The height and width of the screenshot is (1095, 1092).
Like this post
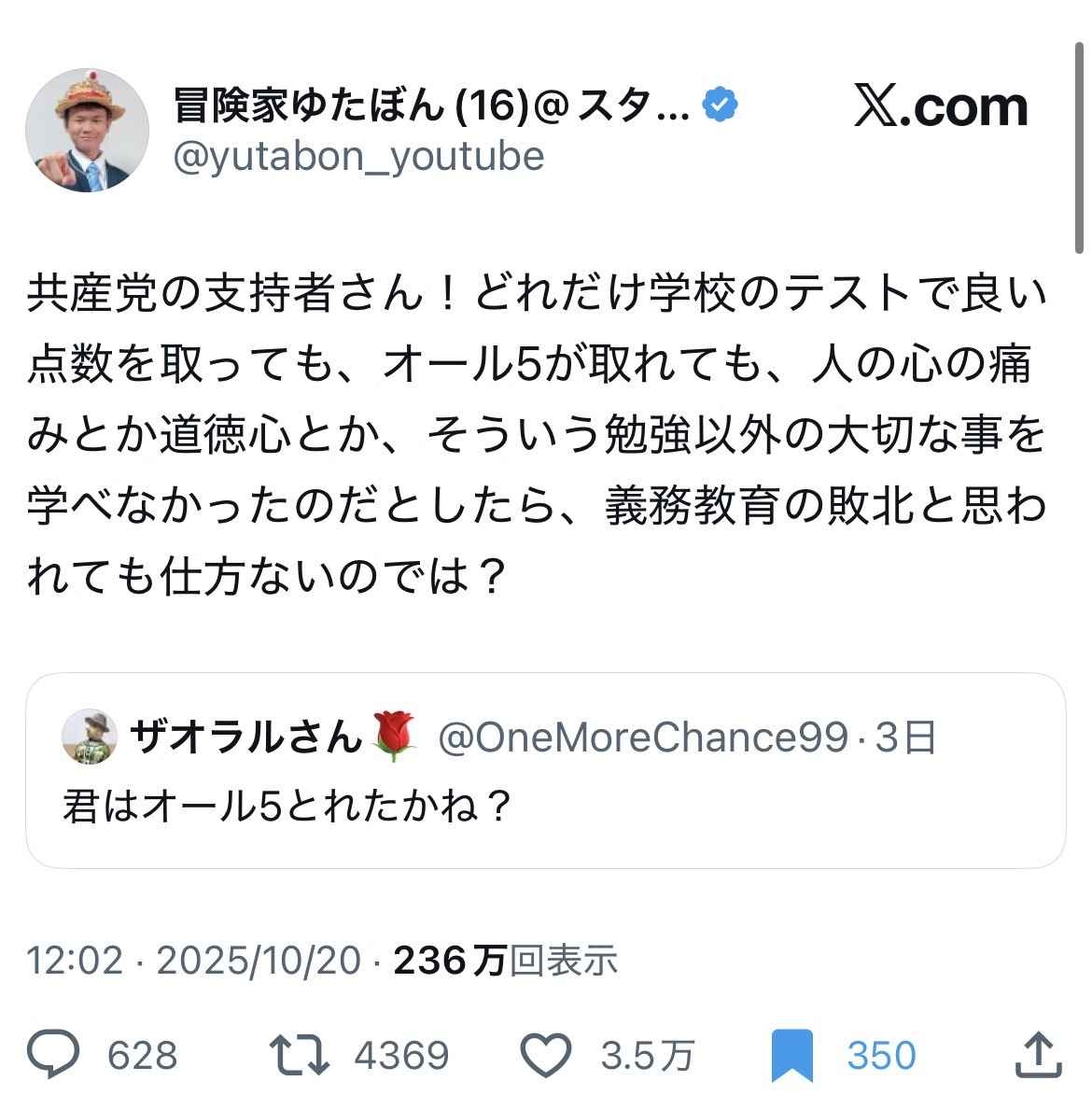pos(545,1055)
